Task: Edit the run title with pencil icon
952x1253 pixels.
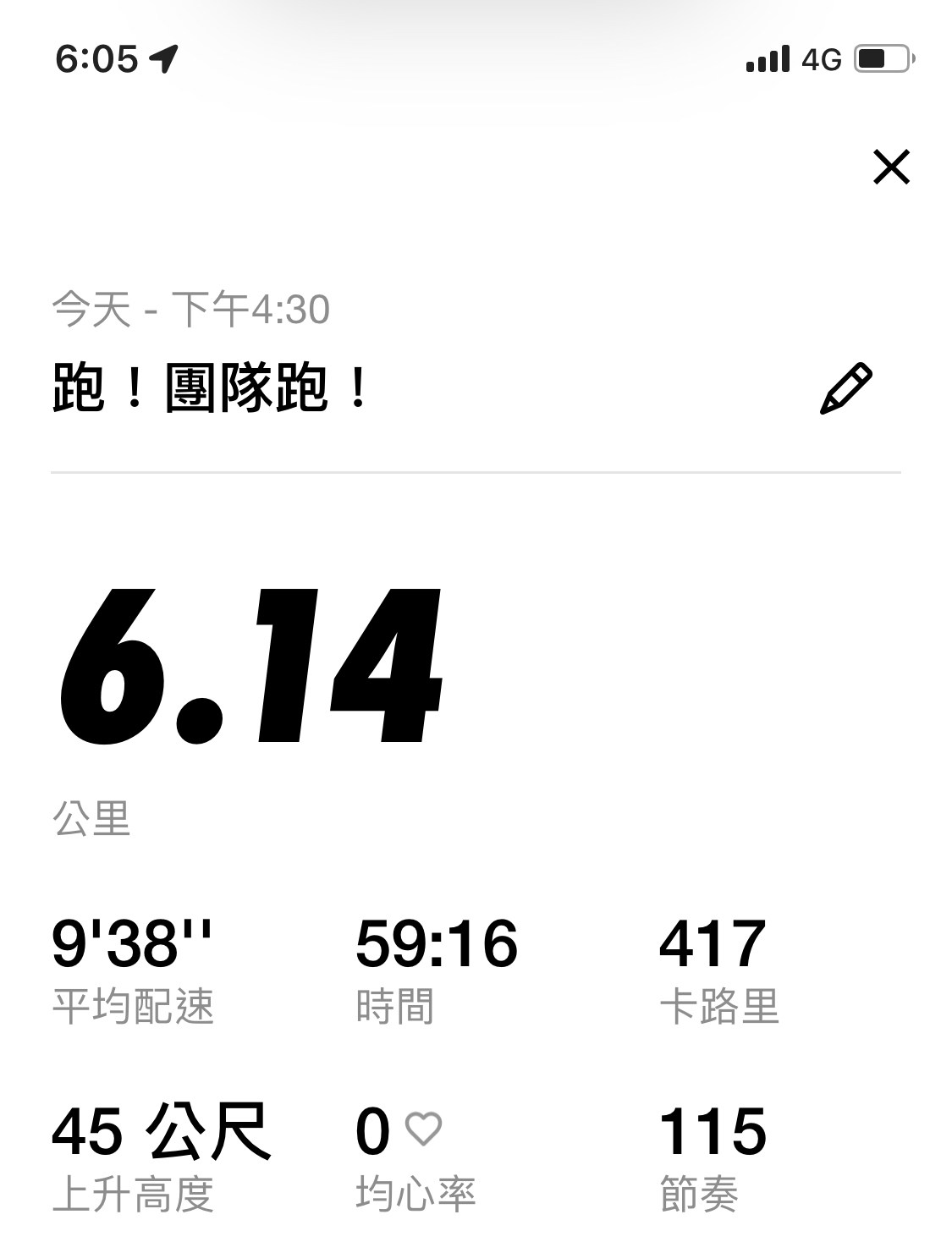Action: [845, 389]
